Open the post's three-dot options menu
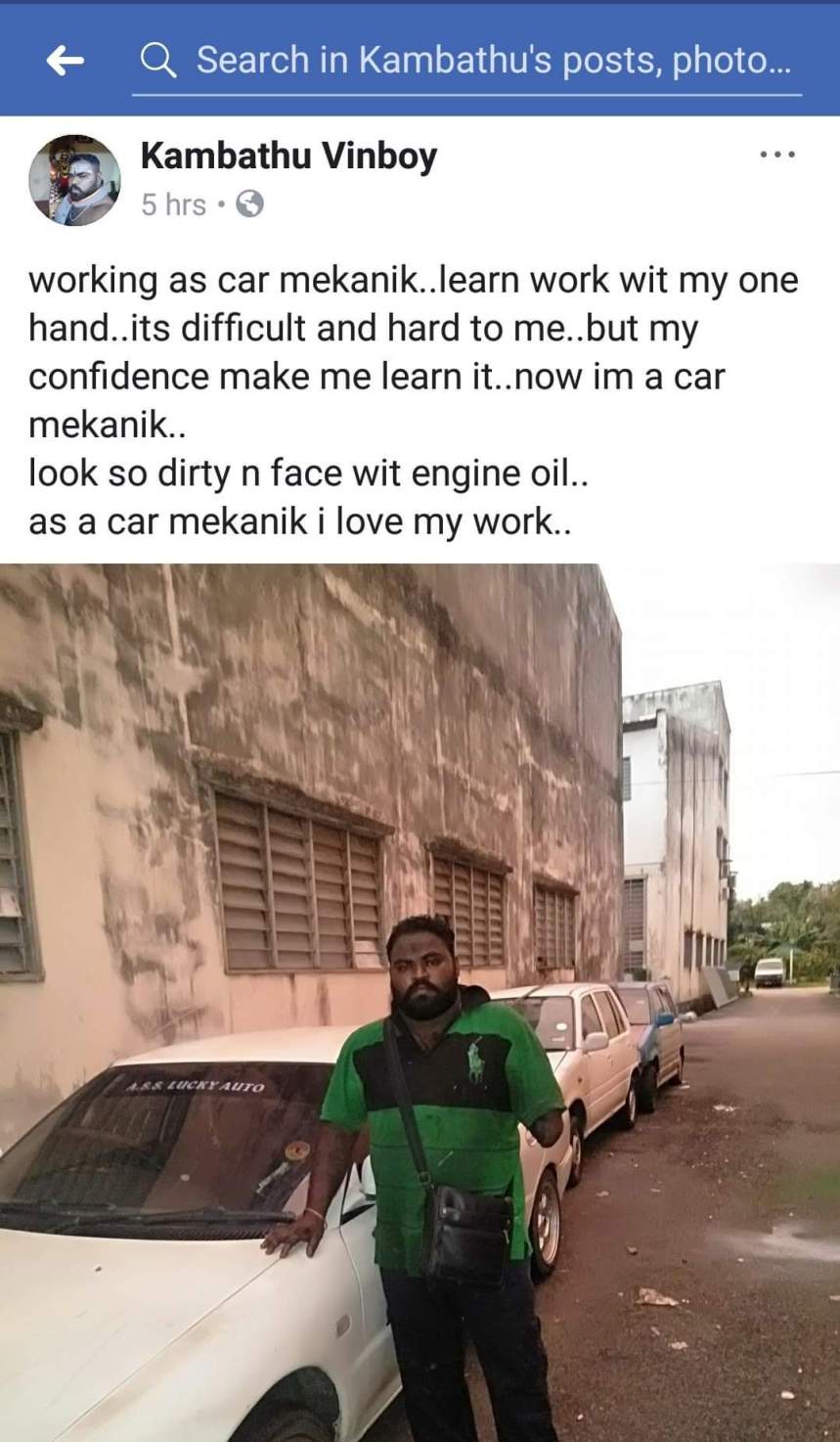The image size is (840, 1442). [x=777, y=155]
